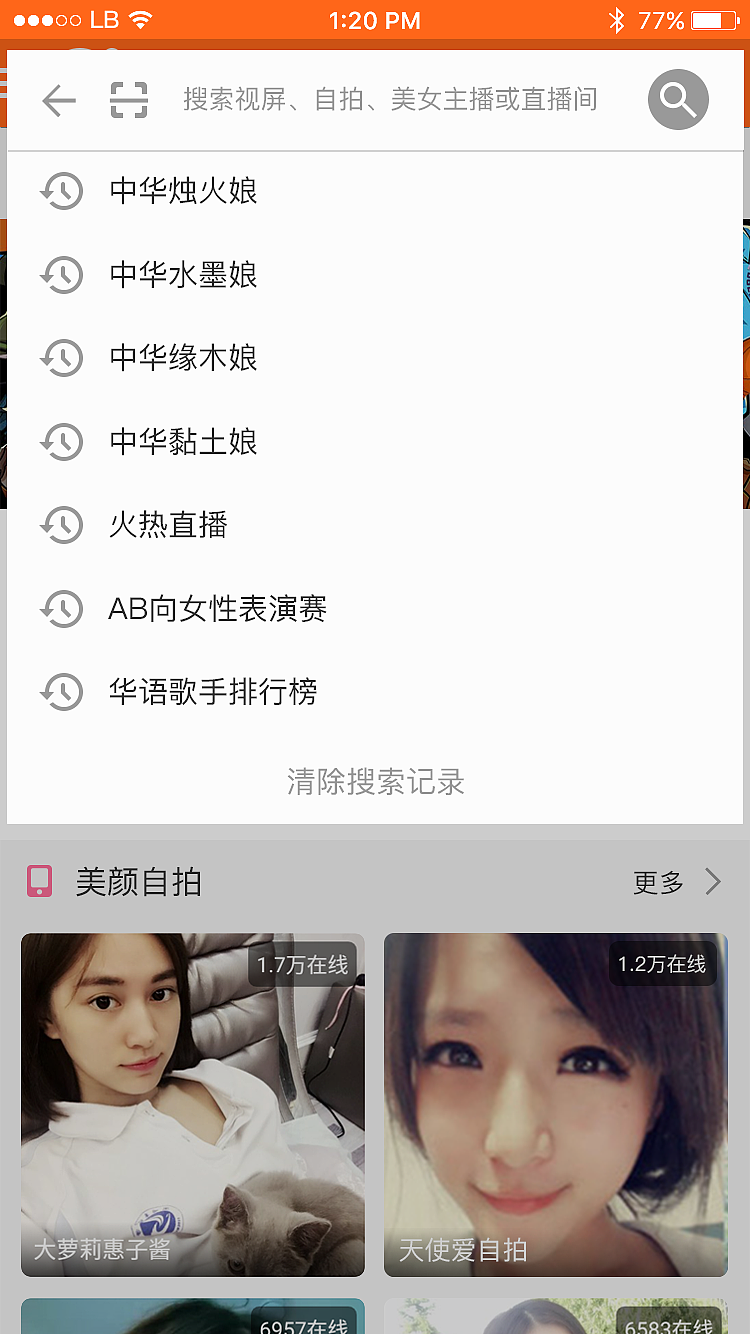Click 清除搜索记录 to clear search history
This screenshot has width=750, height=1334.
coord(375,783)
